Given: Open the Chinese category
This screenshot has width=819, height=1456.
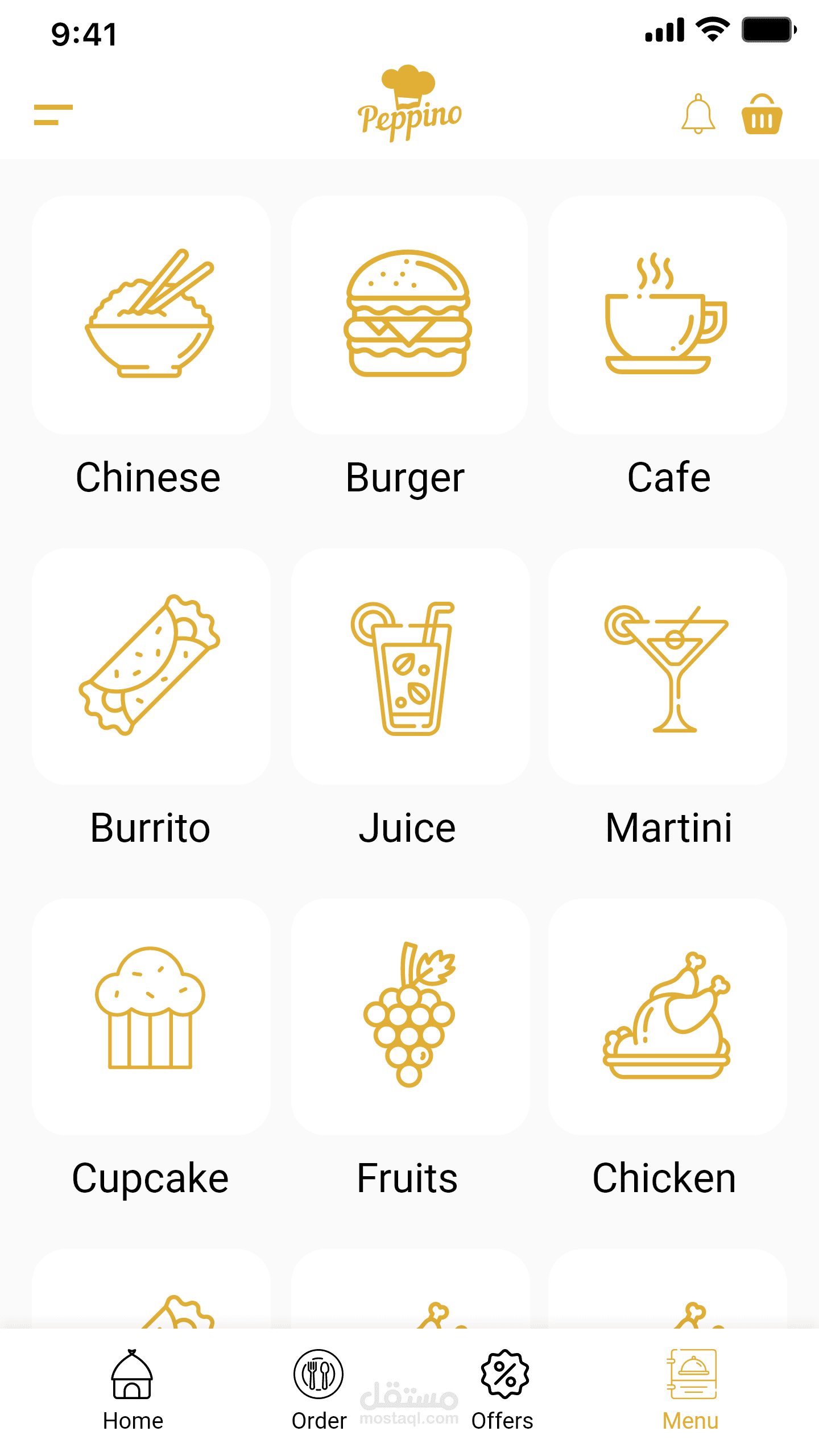Looking at the screenshot, I should pos(151,315).
